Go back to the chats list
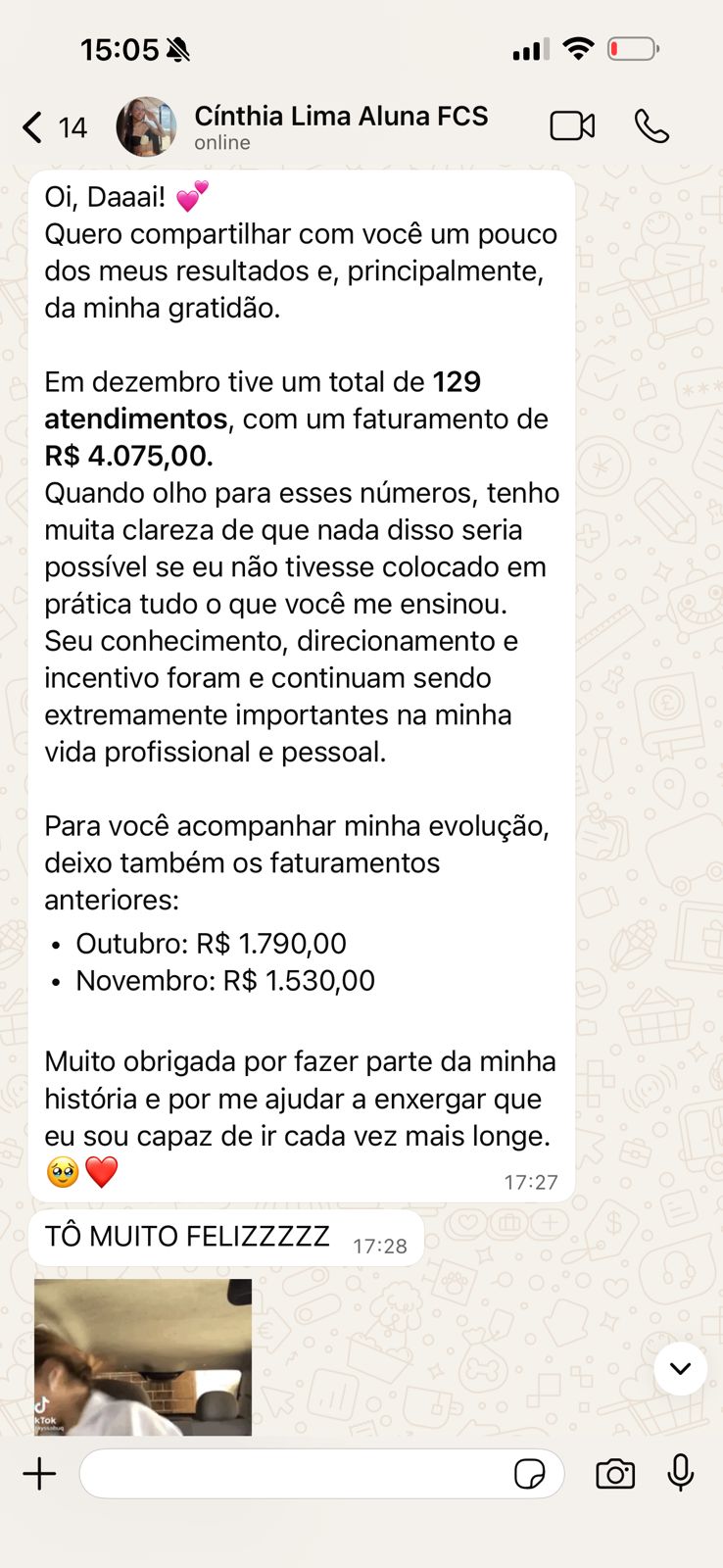The width and height of the screenshot is (723, 1568). (29, 127)
